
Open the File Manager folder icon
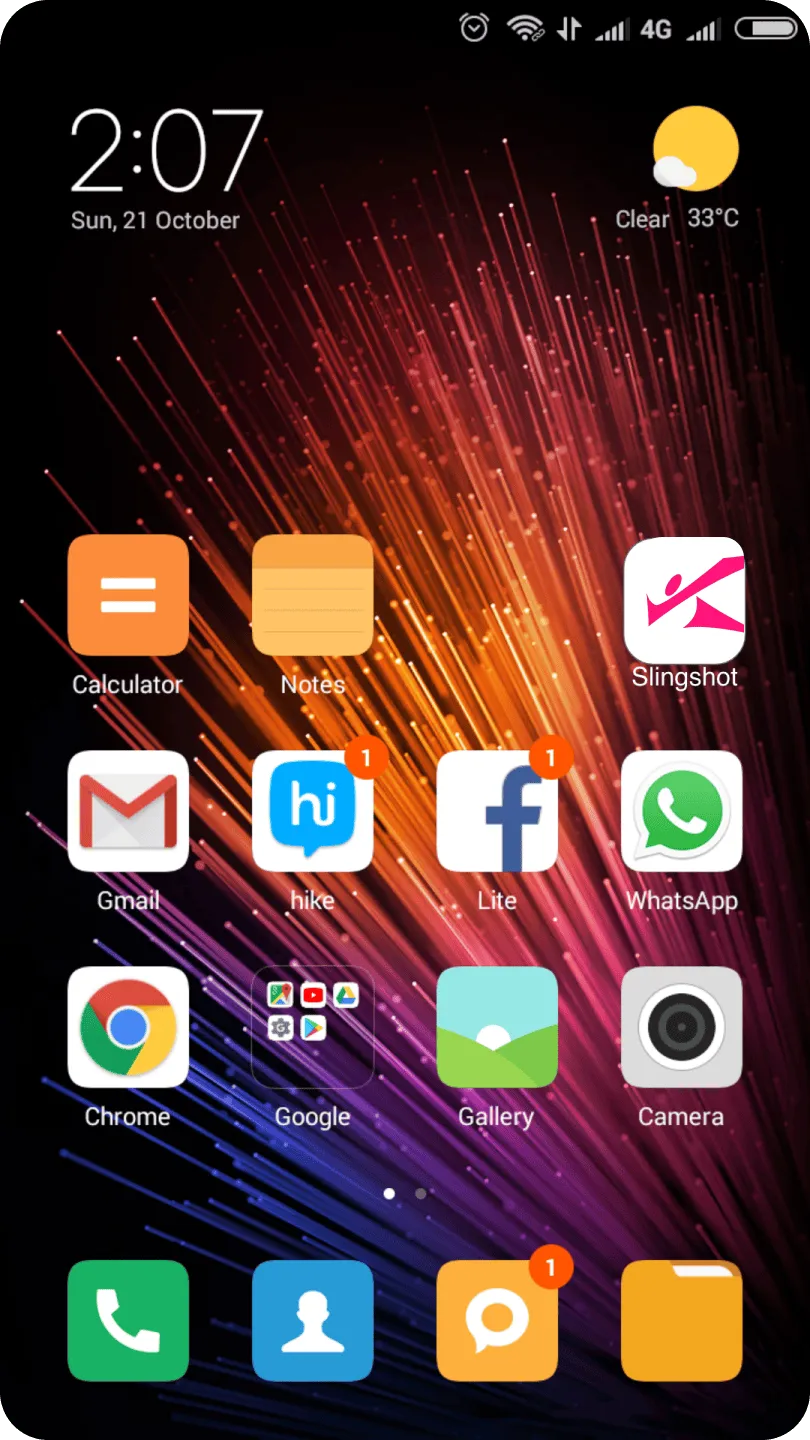tap(682, 1320)
